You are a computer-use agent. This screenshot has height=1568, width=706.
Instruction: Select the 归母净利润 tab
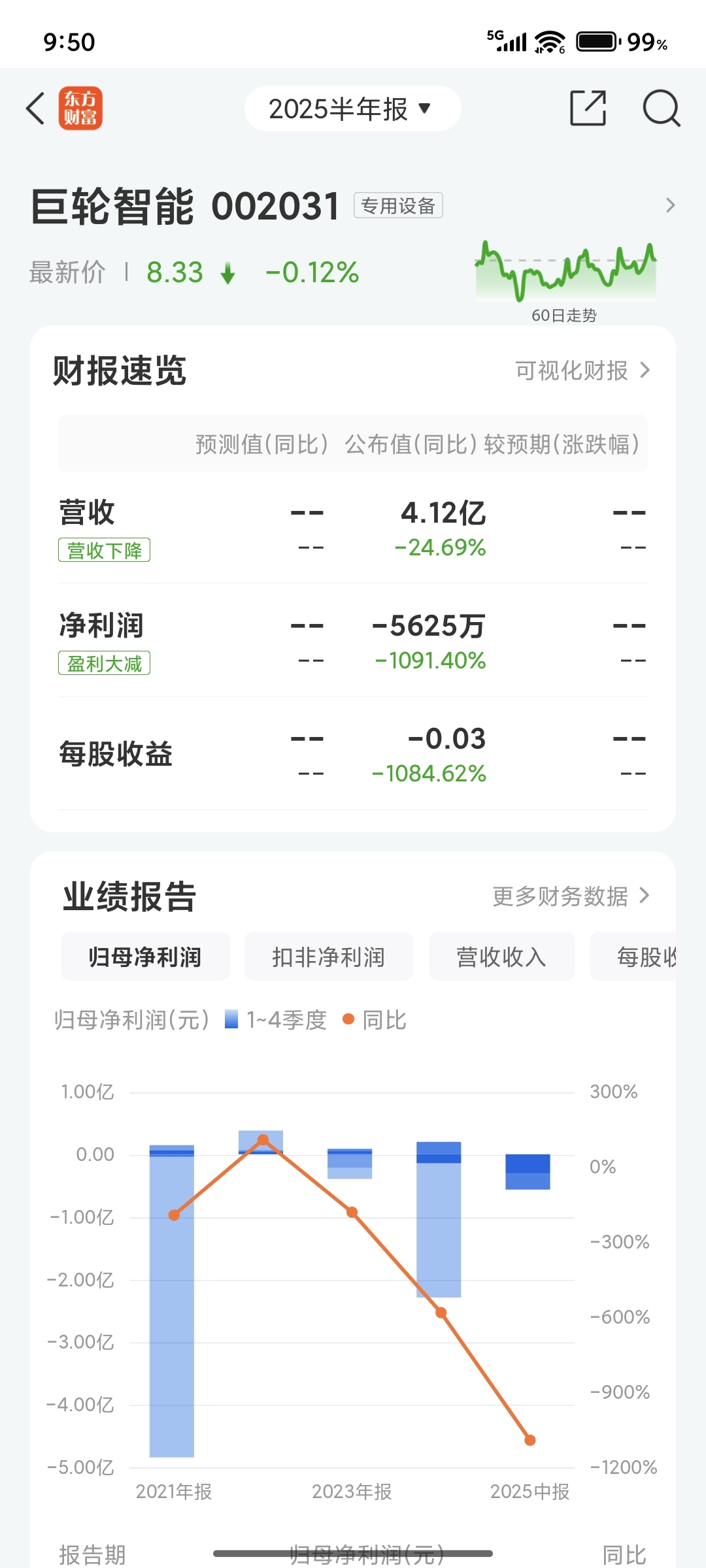(x=145, y=956)
